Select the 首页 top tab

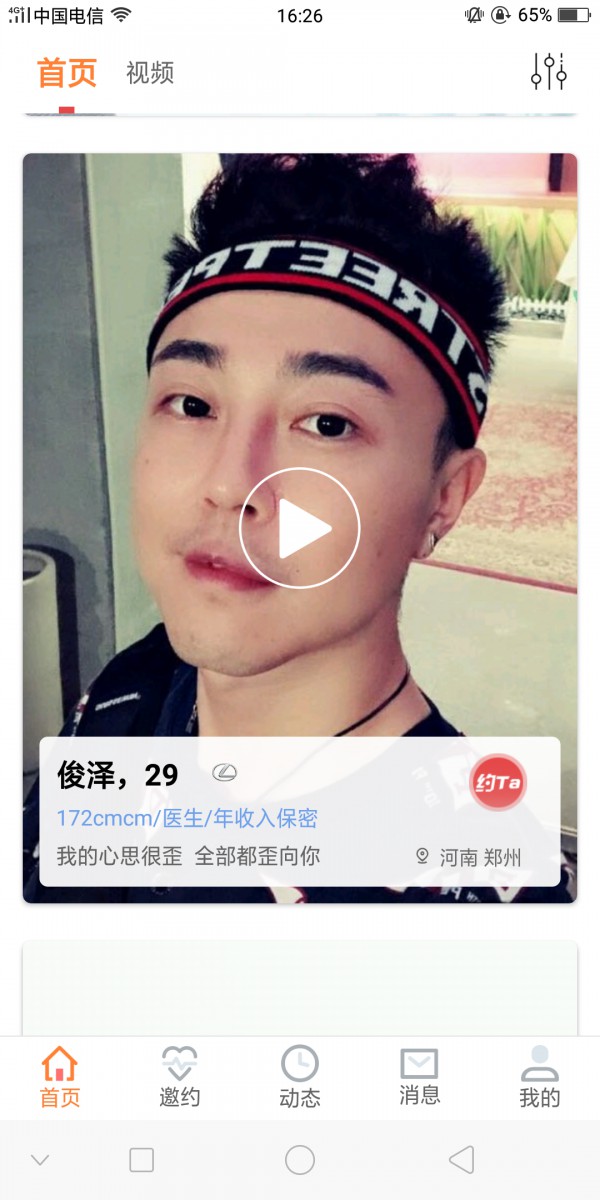[x=67, y=73]
